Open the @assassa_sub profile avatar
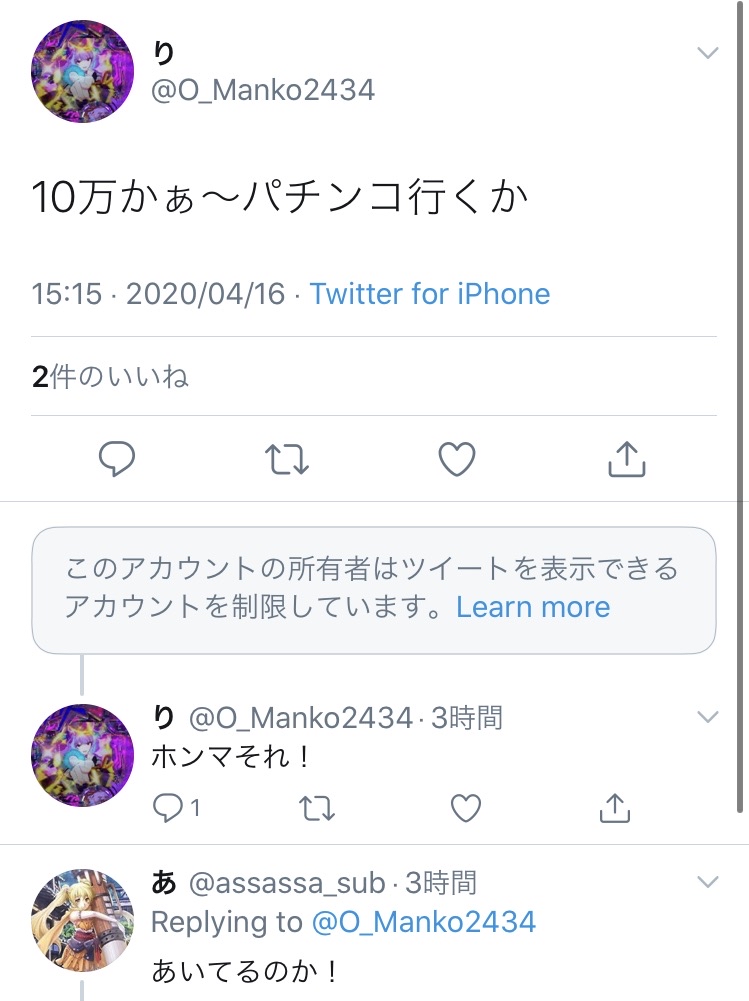Image resolution: width=749 pixels, height=1001 pixels. [x=82, y=920]
